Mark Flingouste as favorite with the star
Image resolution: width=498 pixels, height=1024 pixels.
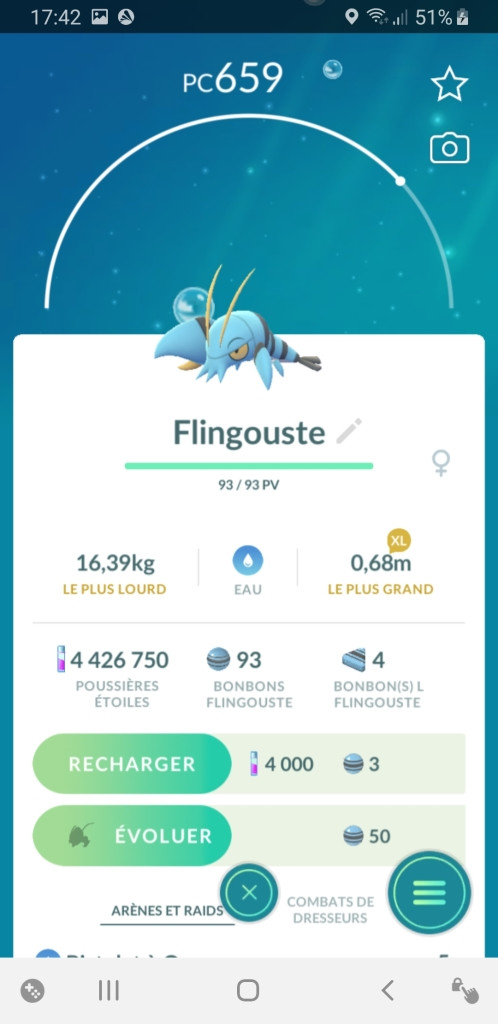click(x=449, y=84)
